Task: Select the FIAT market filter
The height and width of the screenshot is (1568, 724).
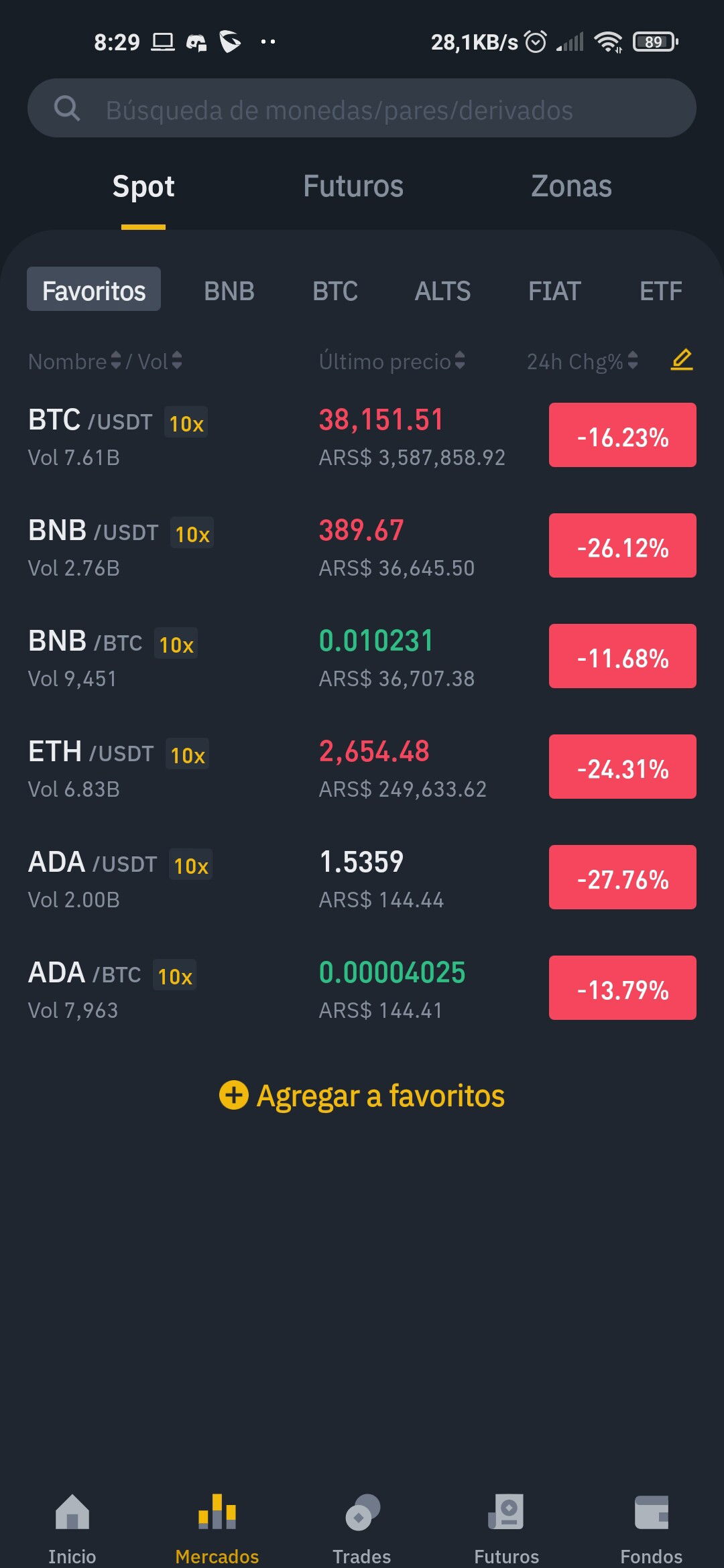Action: pyautogui.click(x=554, y=291)
